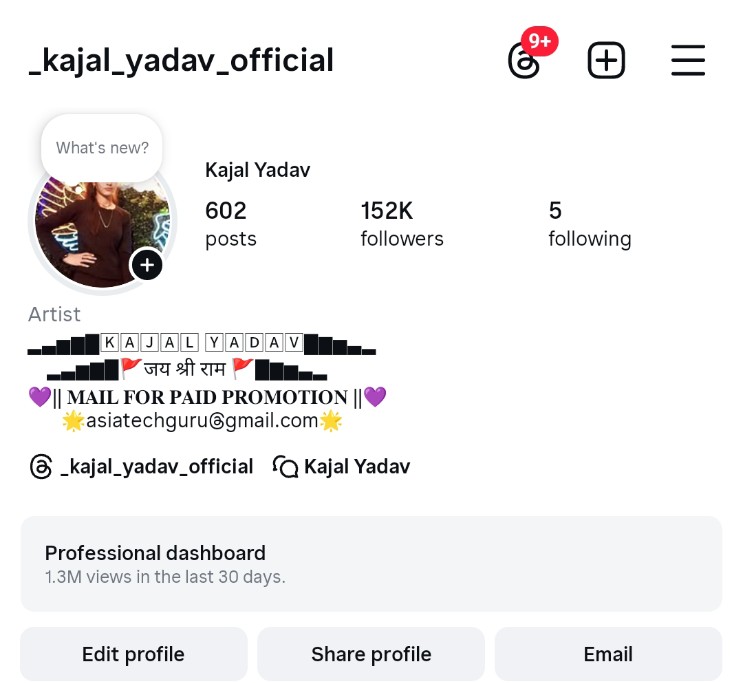
Task: Share profile with others
Action: [x=371, y=654]
